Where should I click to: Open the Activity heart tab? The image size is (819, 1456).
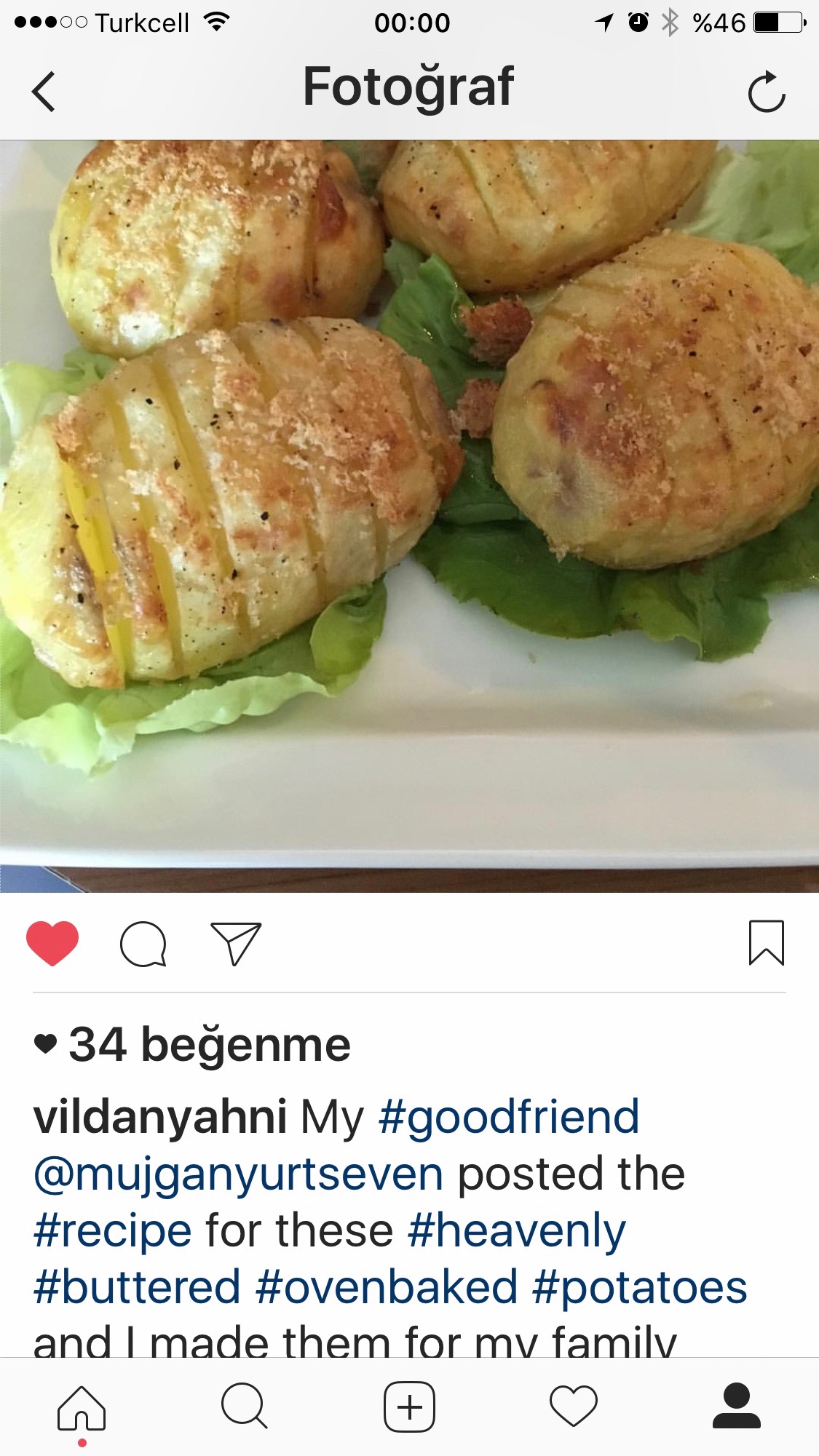coord(574,1406)
